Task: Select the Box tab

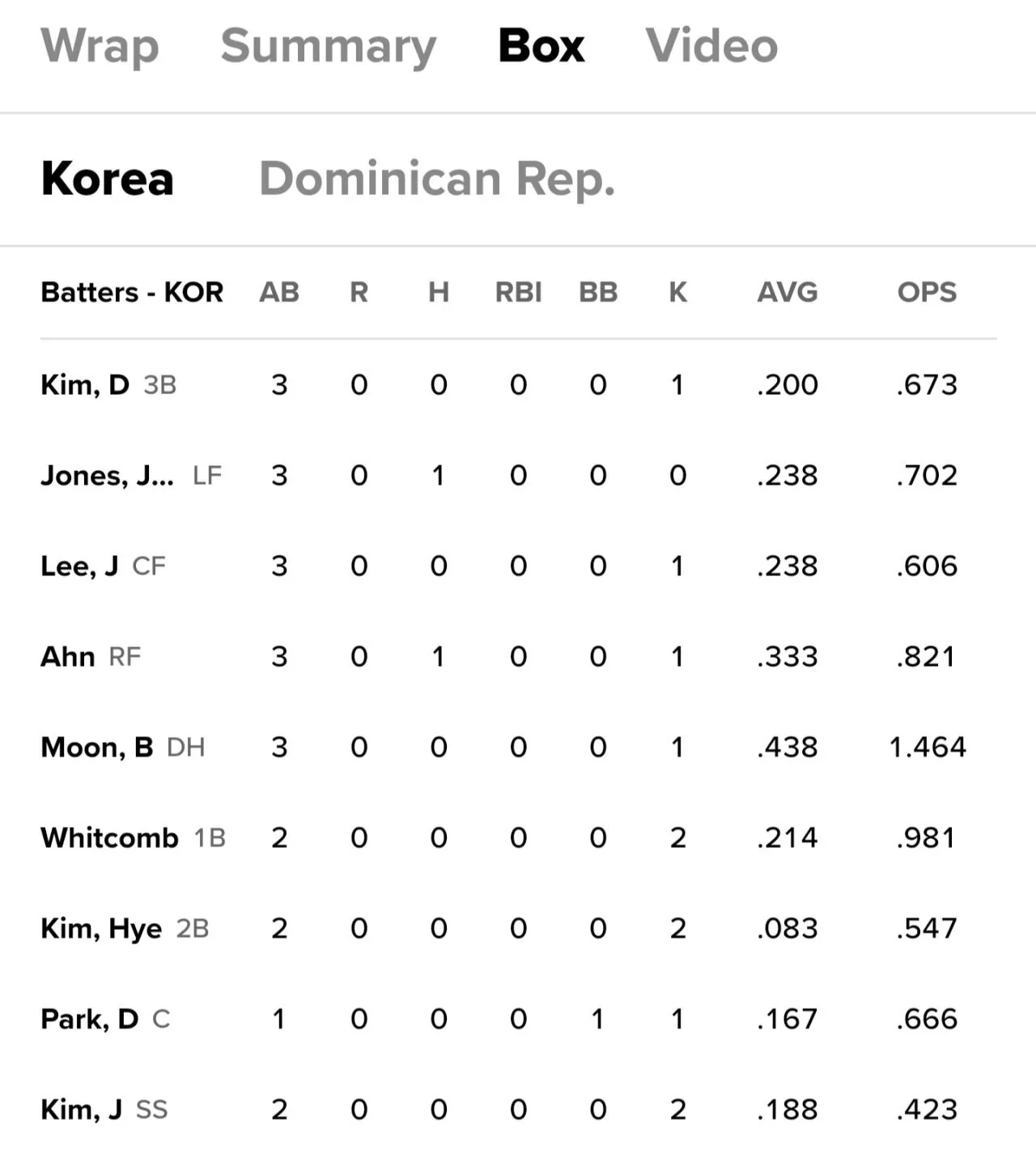Action: (x=541, y=46)
